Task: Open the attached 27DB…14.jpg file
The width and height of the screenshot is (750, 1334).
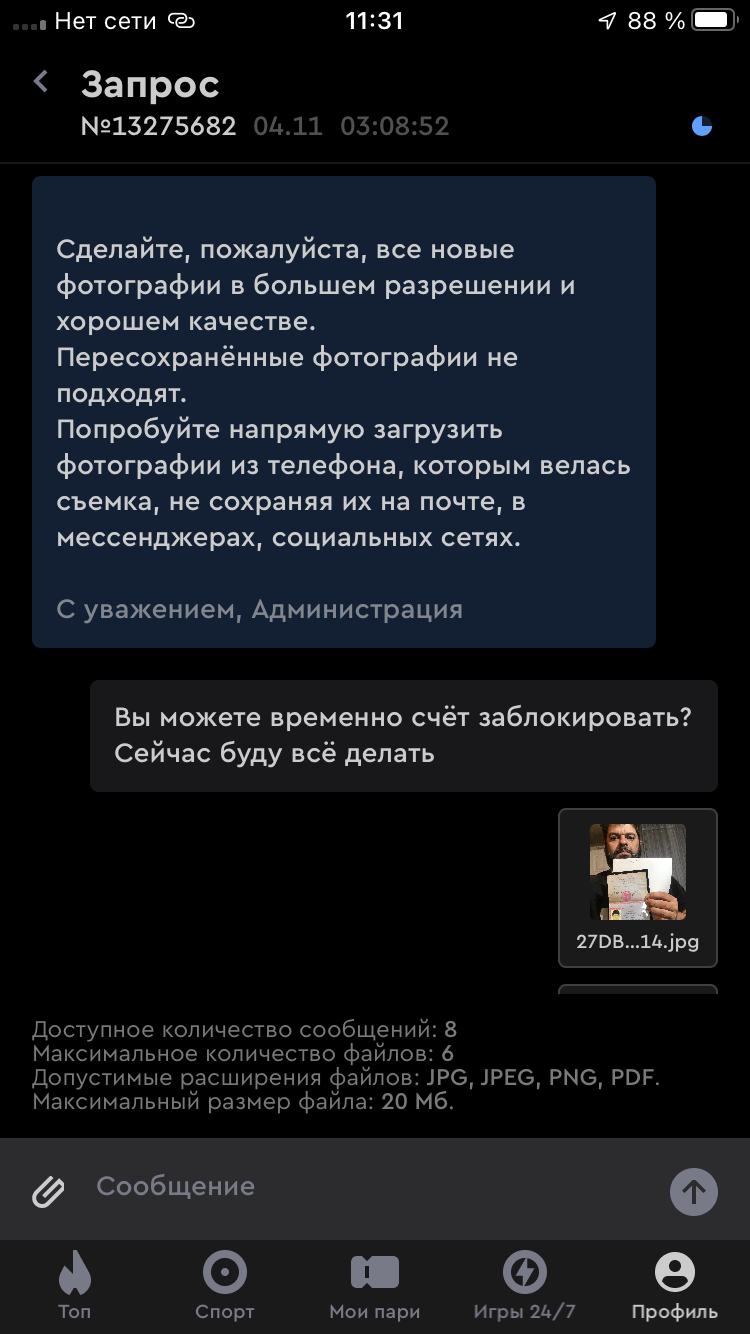Action: (637, 886)
